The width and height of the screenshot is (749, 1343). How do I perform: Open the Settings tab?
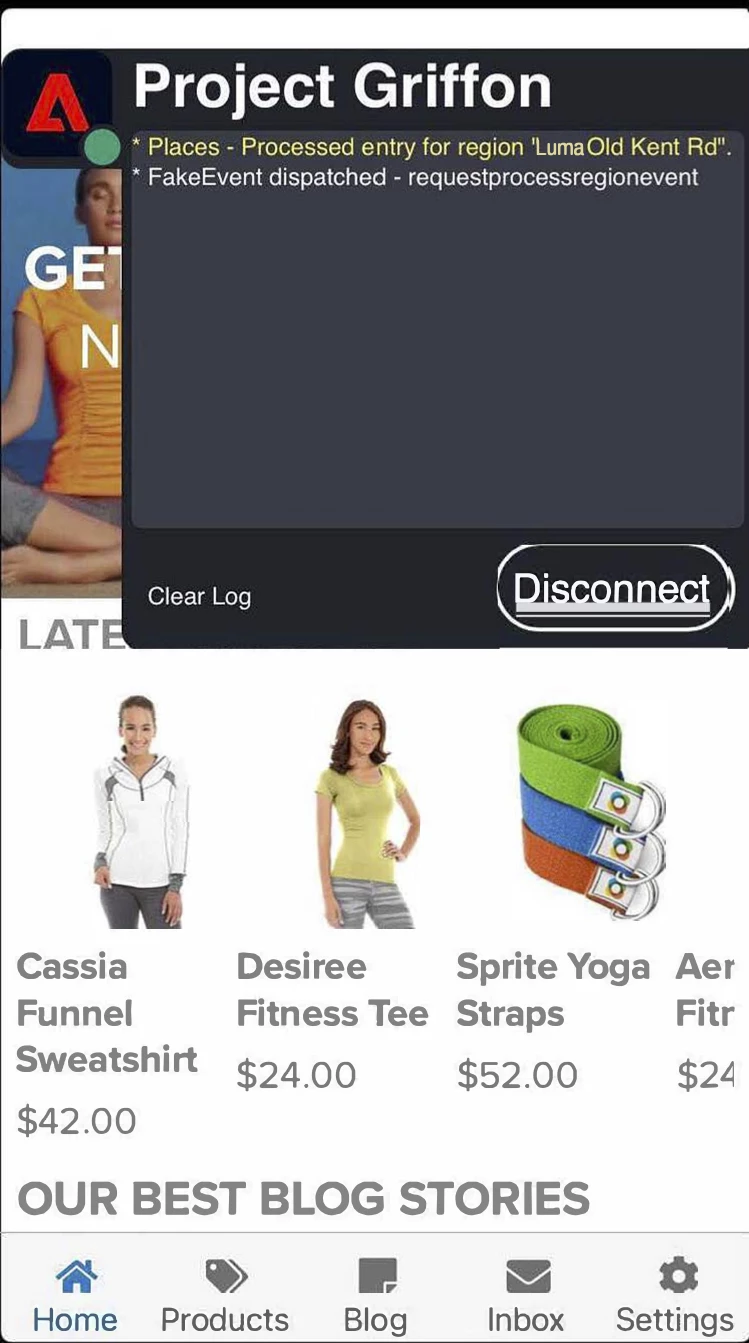click(675, 1296)
